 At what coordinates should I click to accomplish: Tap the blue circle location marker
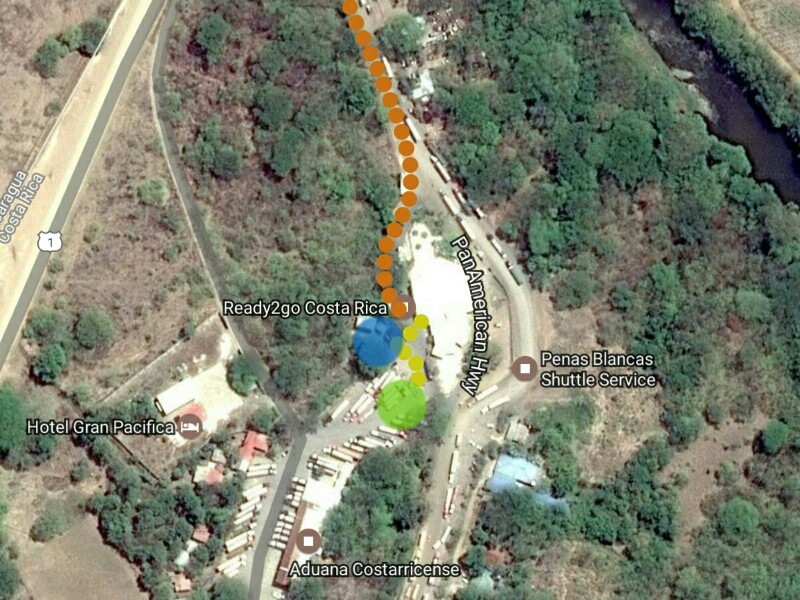376,341
